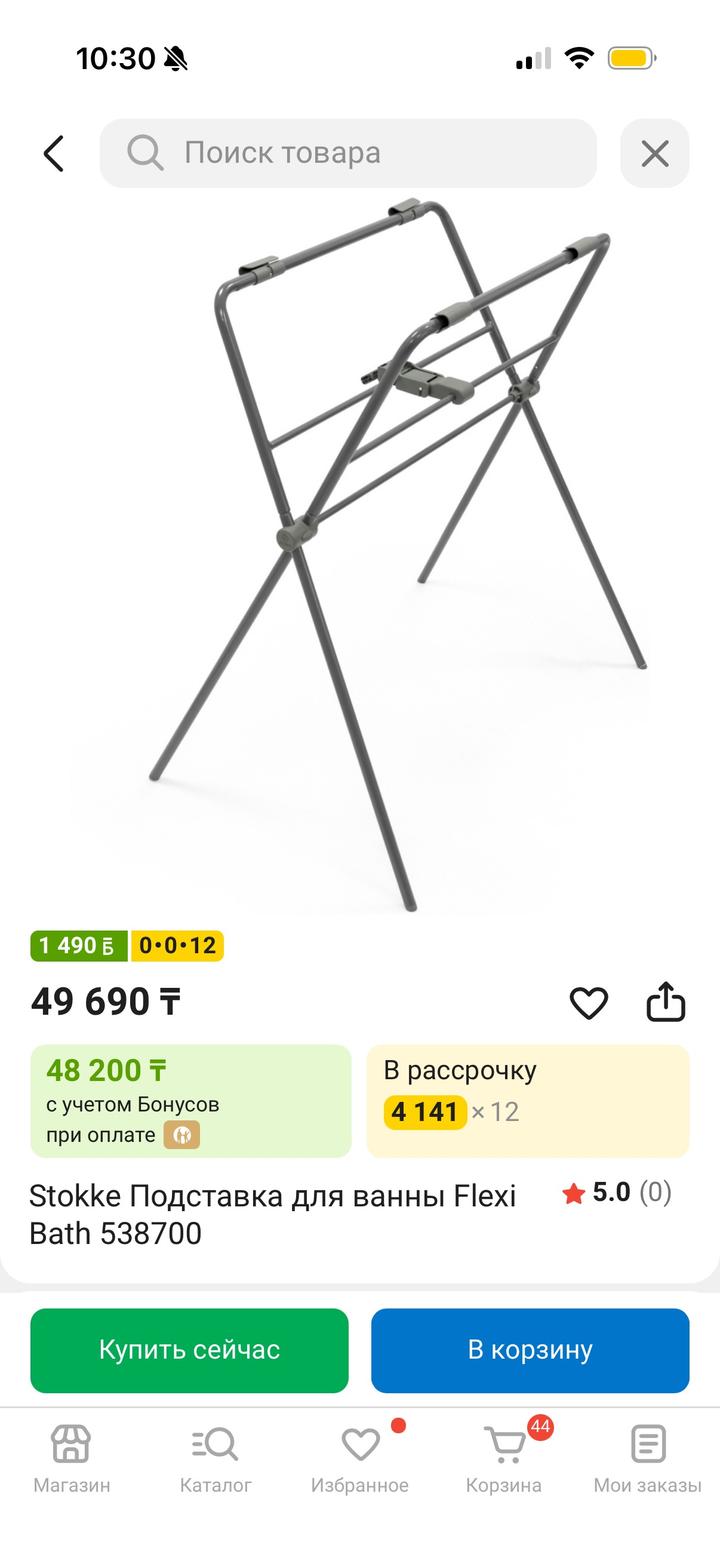Close the product page with X
The width and height of the screenshot is (720, 1565).
[655, 154]
